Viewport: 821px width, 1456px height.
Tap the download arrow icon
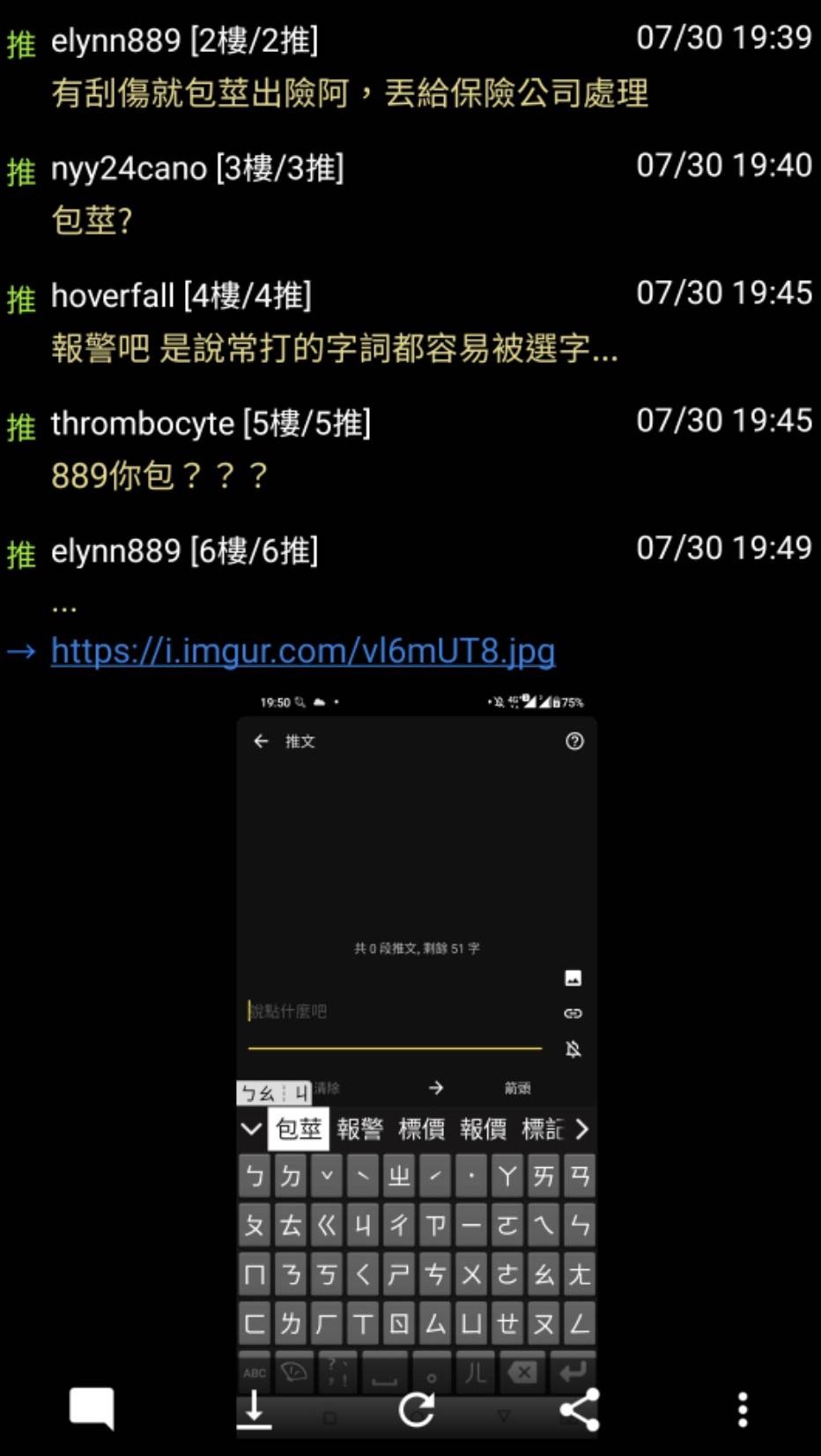pos(255,1408)
